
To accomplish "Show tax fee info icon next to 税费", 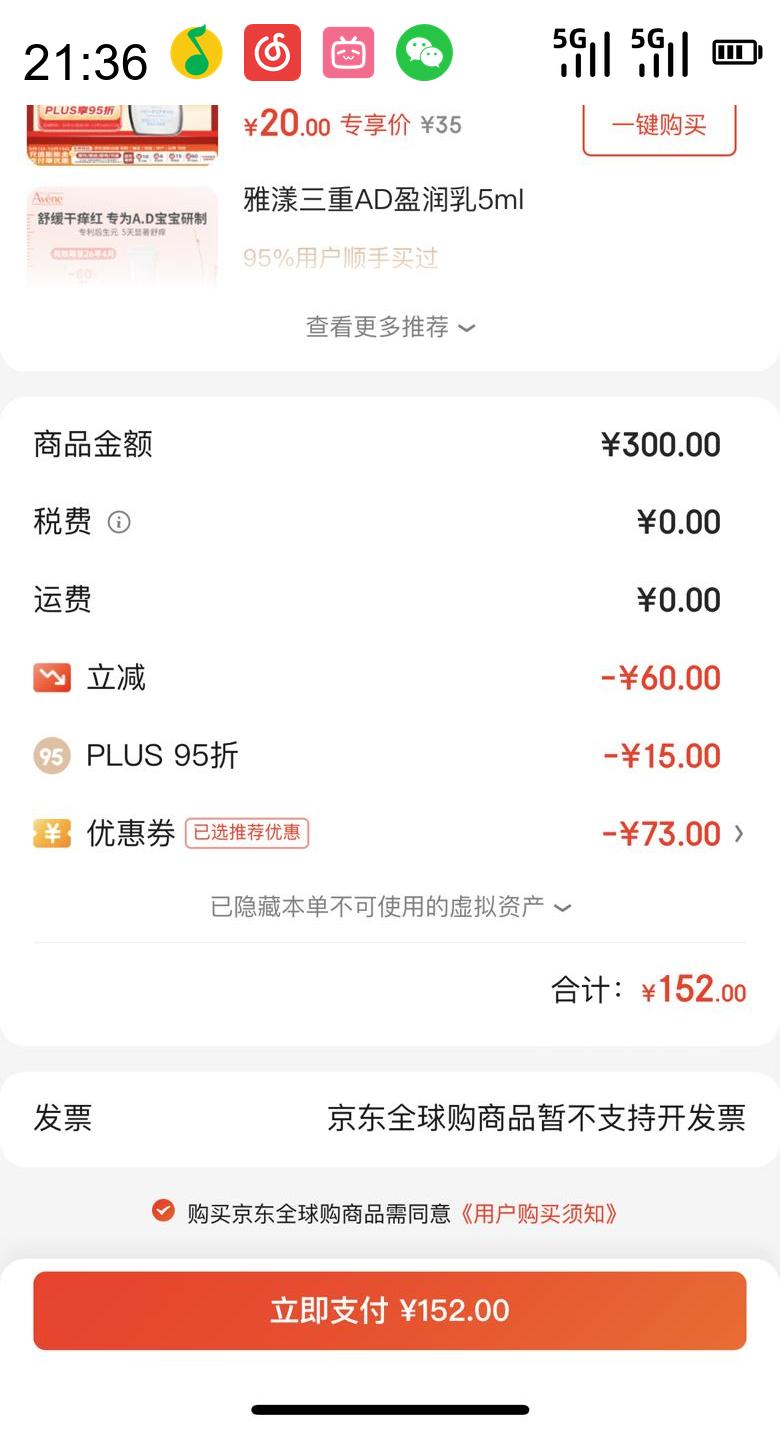I will point(119,522).
